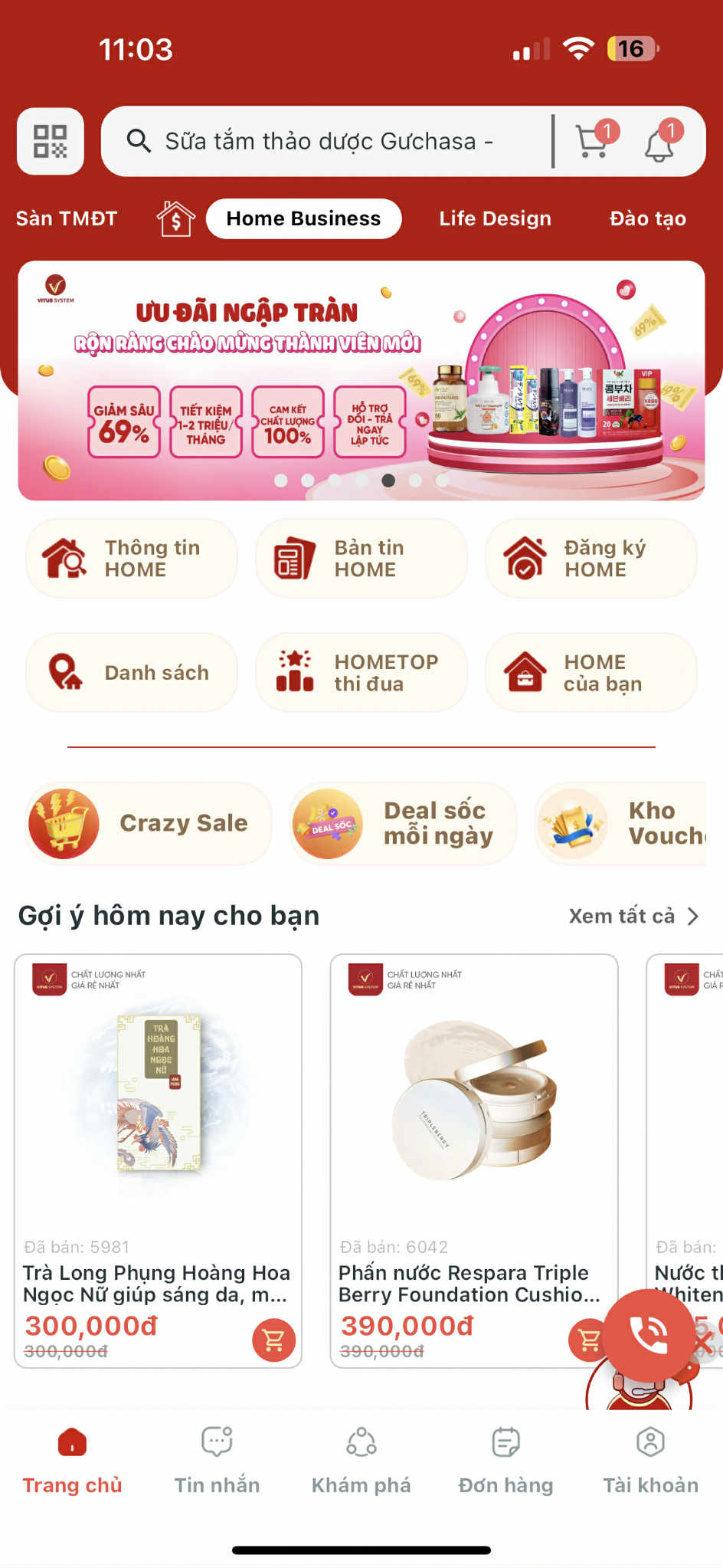Switch to the Sàn TMĐT tab

(67, 219)
